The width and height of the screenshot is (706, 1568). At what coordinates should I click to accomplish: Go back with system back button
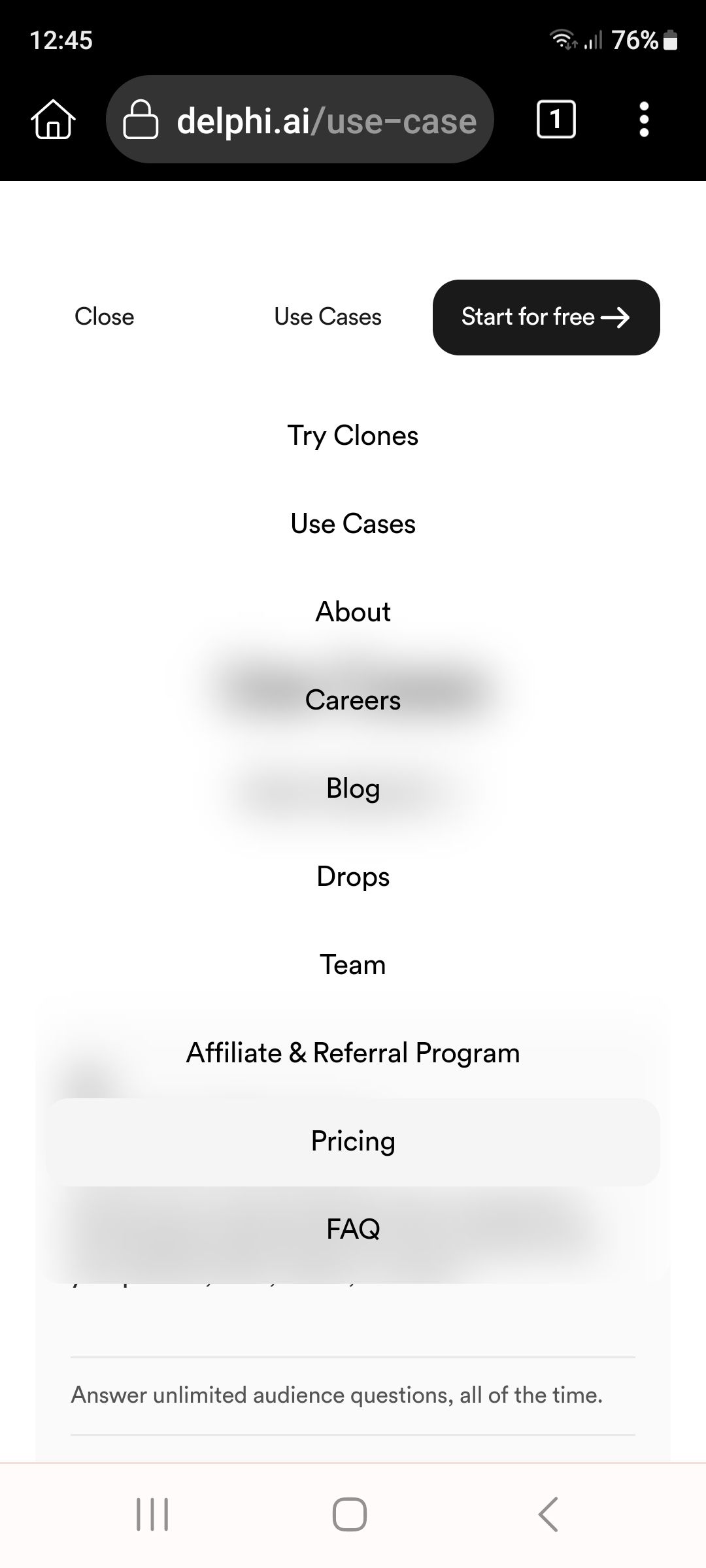tap(548, 1514)
